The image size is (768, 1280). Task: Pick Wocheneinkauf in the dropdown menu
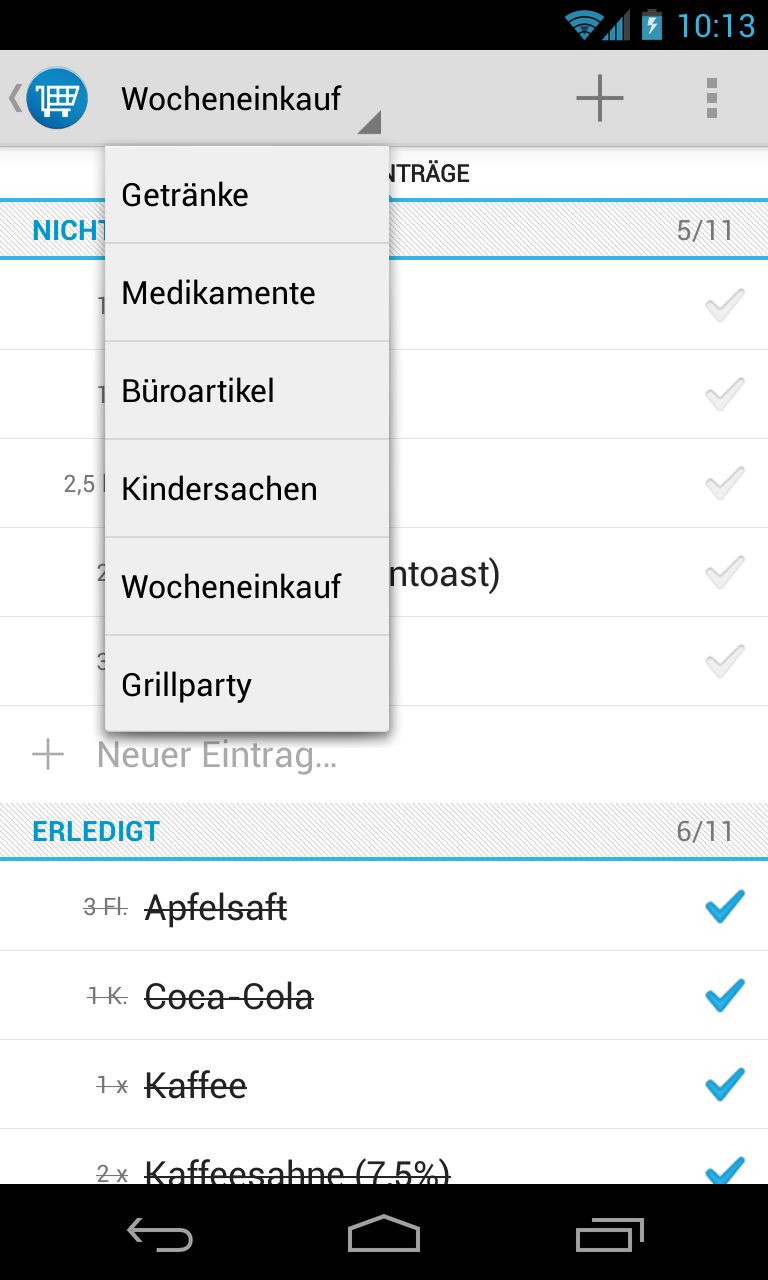point(247,586)
